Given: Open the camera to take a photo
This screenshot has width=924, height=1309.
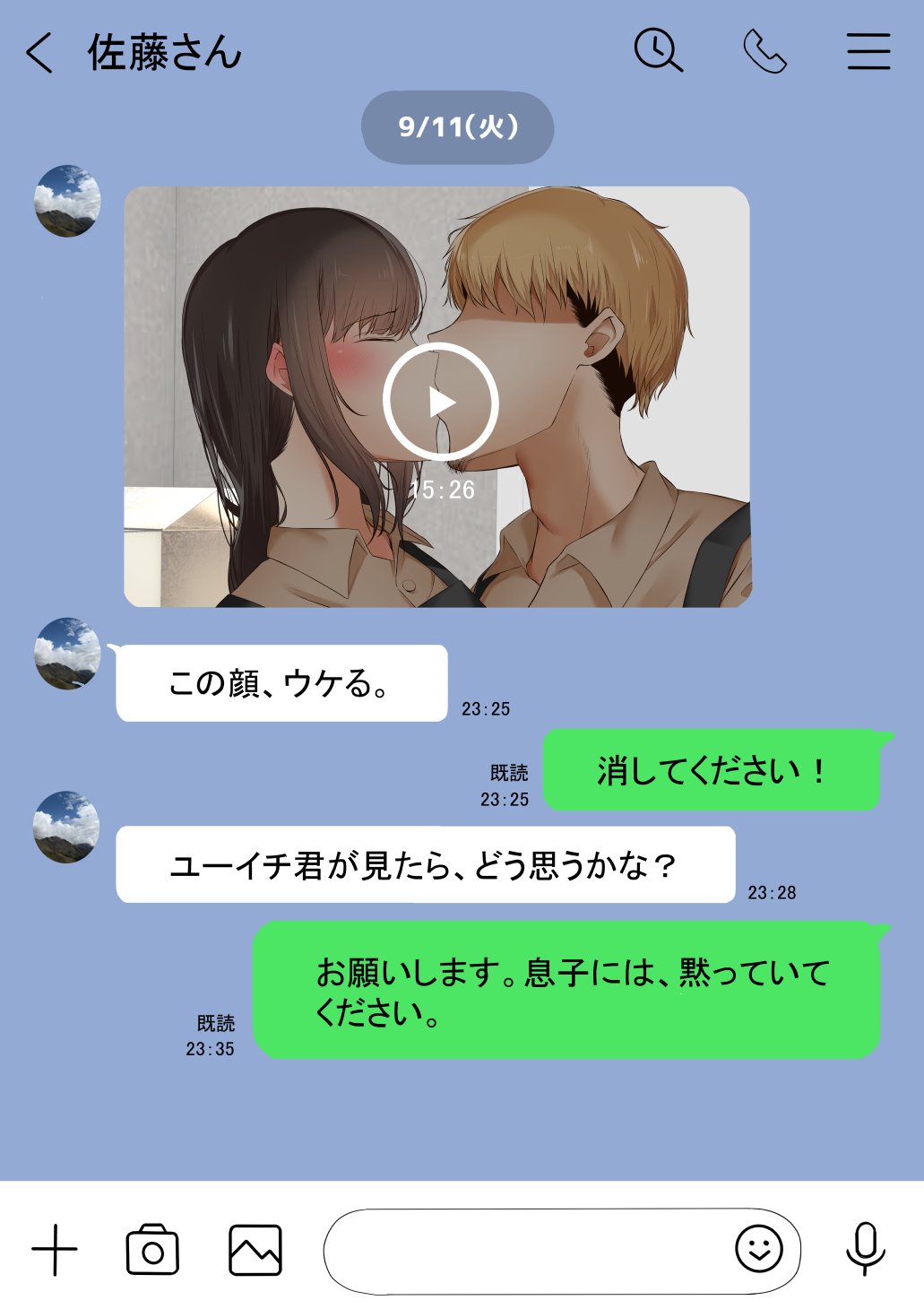Looking at the screenshot, I should 152,1250.
